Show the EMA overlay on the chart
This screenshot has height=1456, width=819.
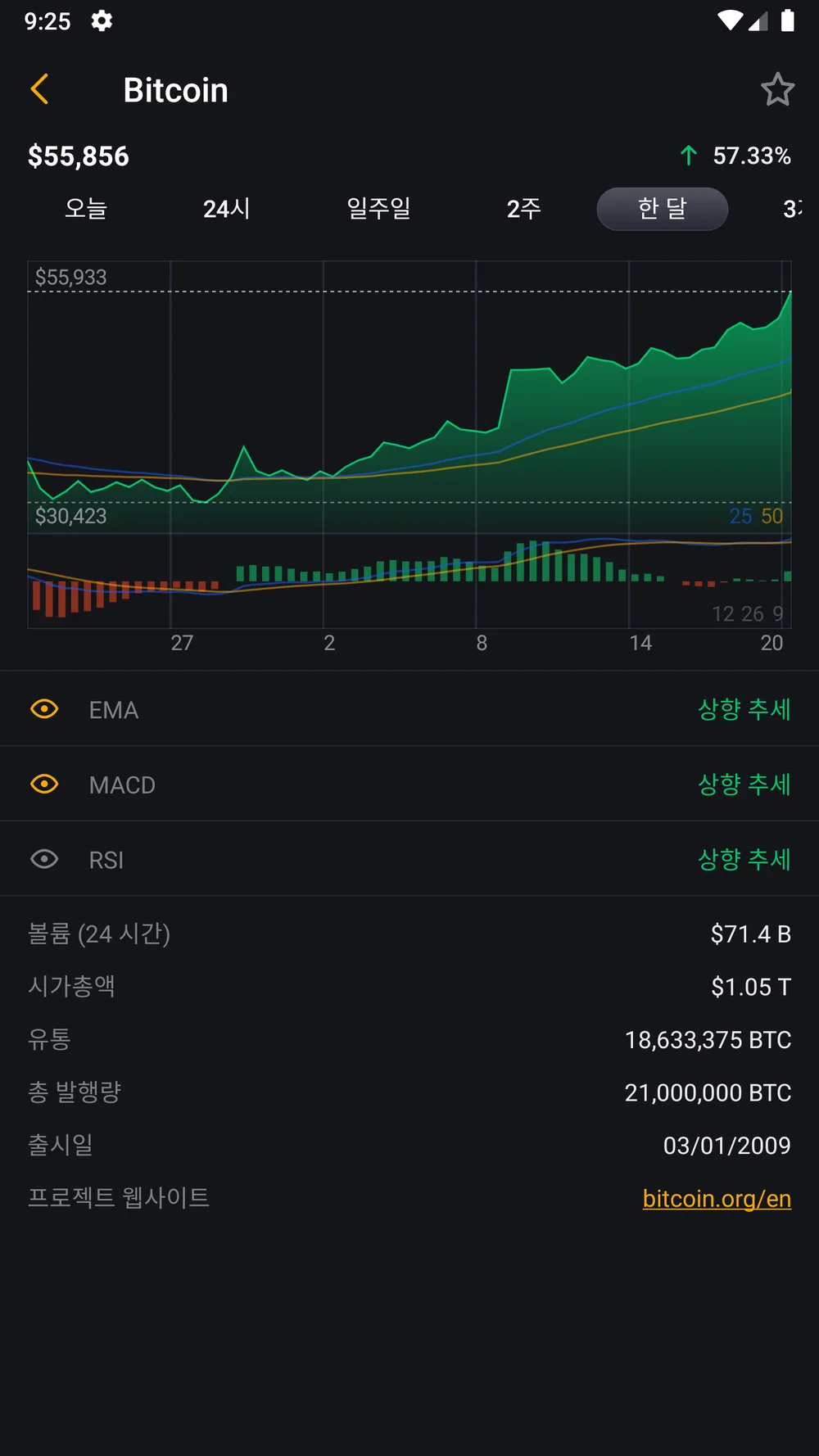[45, 708]
